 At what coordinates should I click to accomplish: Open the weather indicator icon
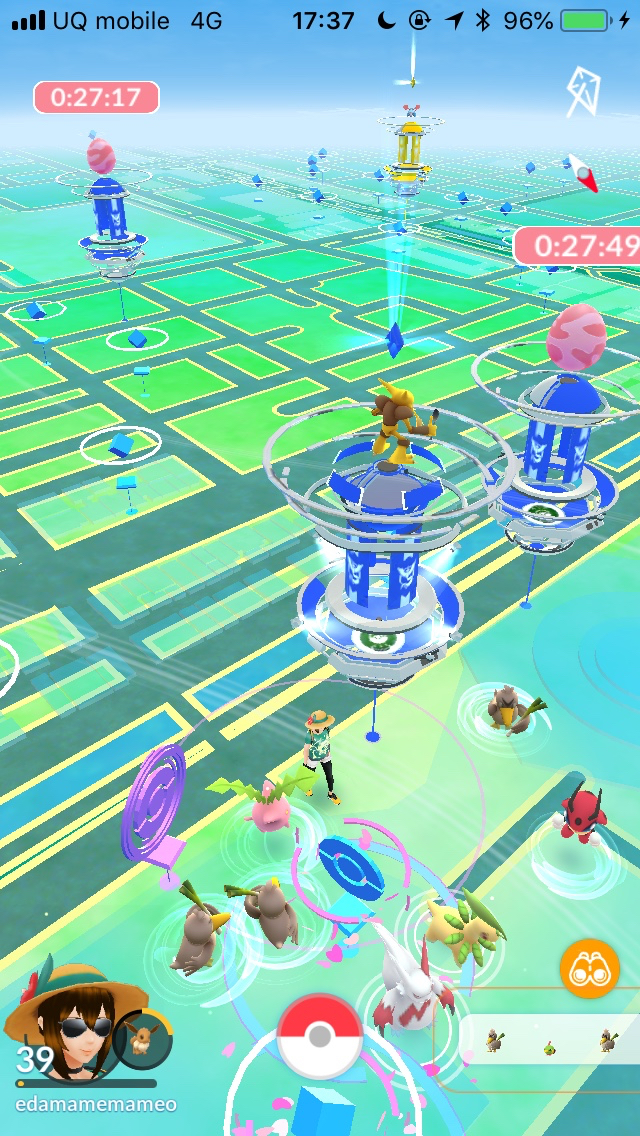[583, 90]
